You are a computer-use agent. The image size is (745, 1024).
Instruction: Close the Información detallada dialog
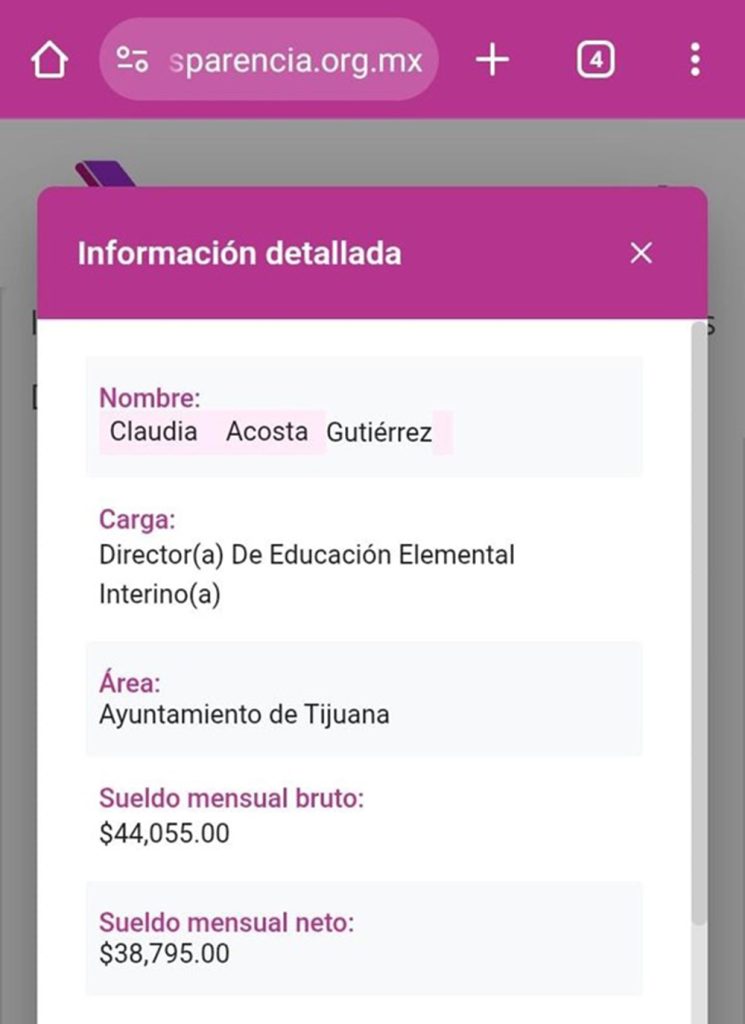click(x=641, y=254)
